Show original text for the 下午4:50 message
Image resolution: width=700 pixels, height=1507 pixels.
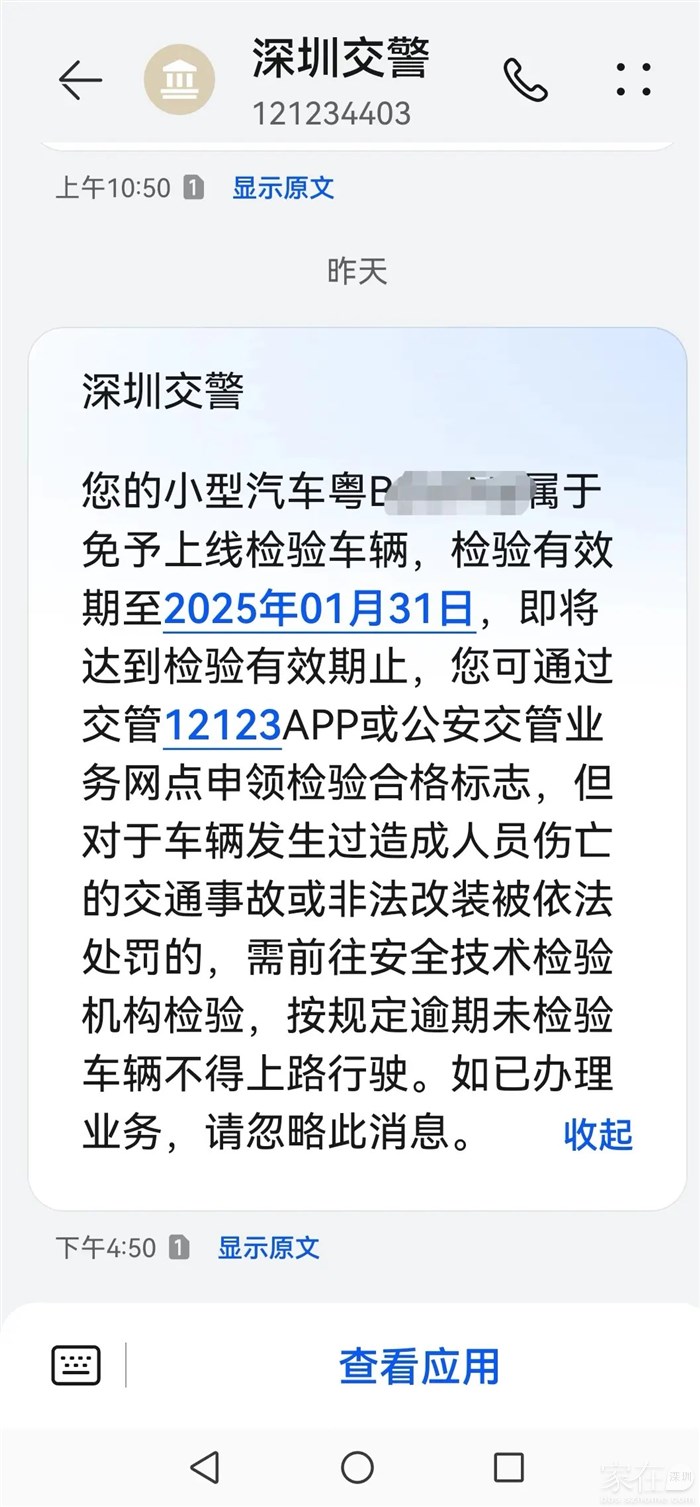click(268, 1247)
